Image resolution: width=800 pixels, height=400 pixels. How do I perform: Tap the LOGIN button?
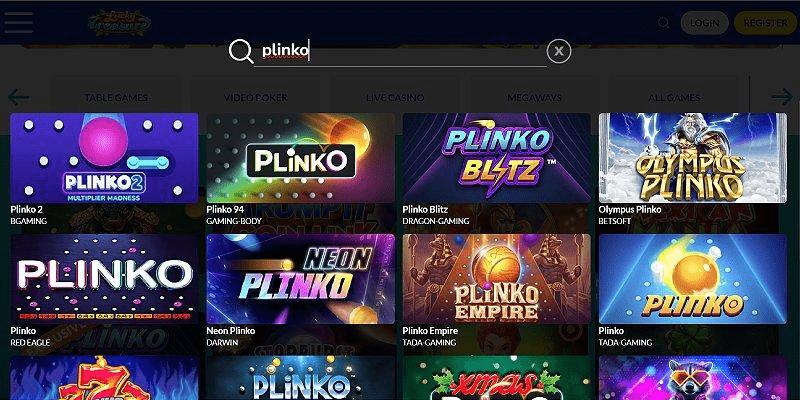coord(704,22)
